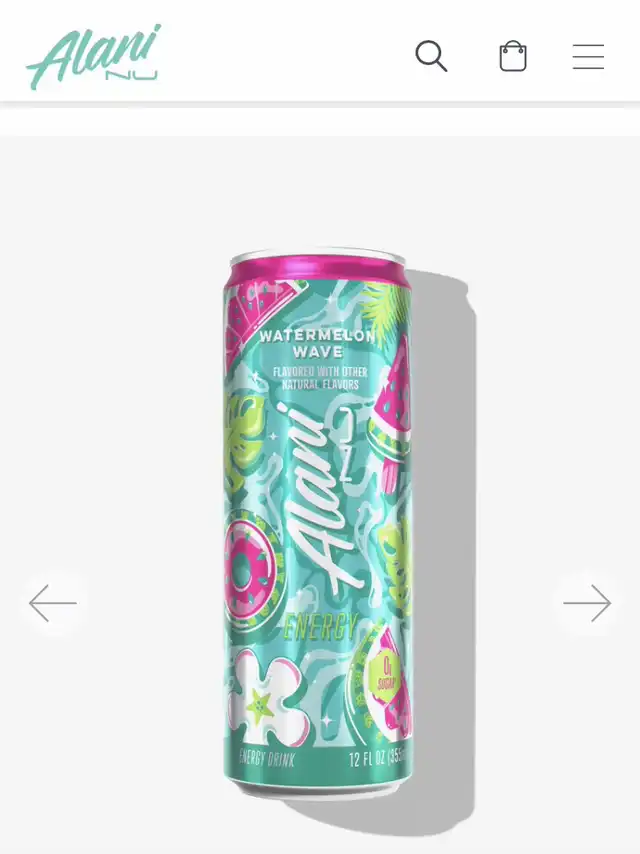This screenshot has width=640, height=854.
Task: Open the Watermelon Wave can image
Action: click(319, 524)
